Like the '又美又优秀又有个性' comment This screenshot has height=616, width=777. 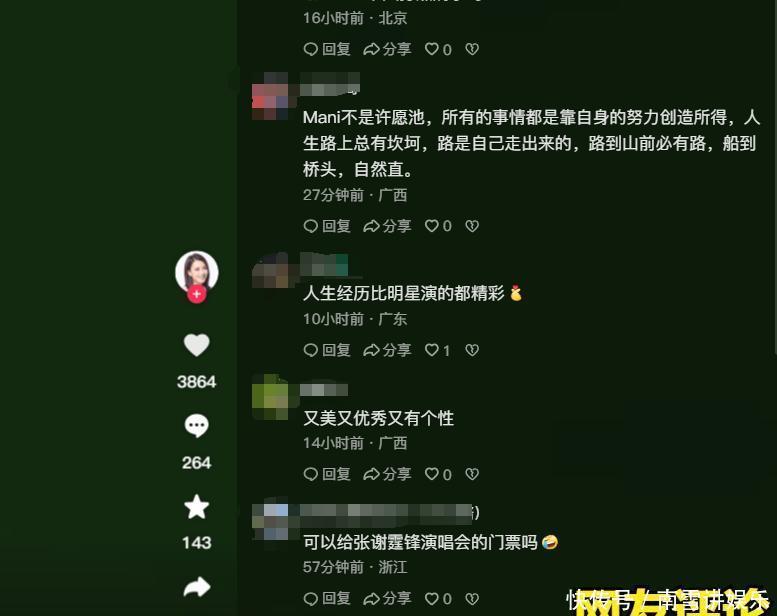(x=438, y=474)
